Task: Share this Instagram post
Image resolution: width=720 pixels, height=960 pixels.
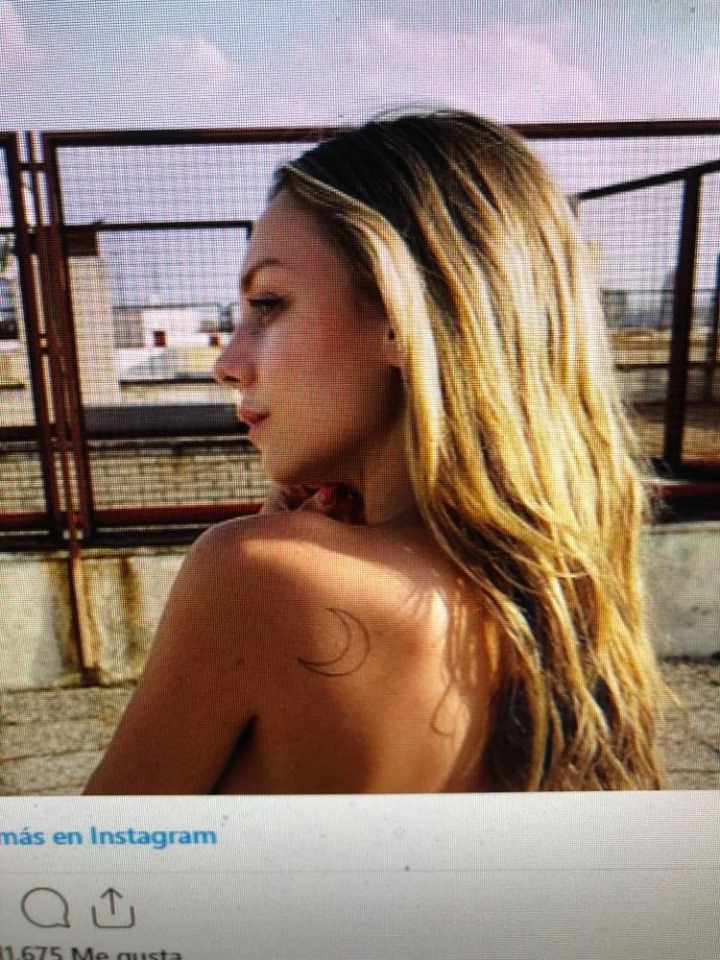Action: (x=113, y=908)
